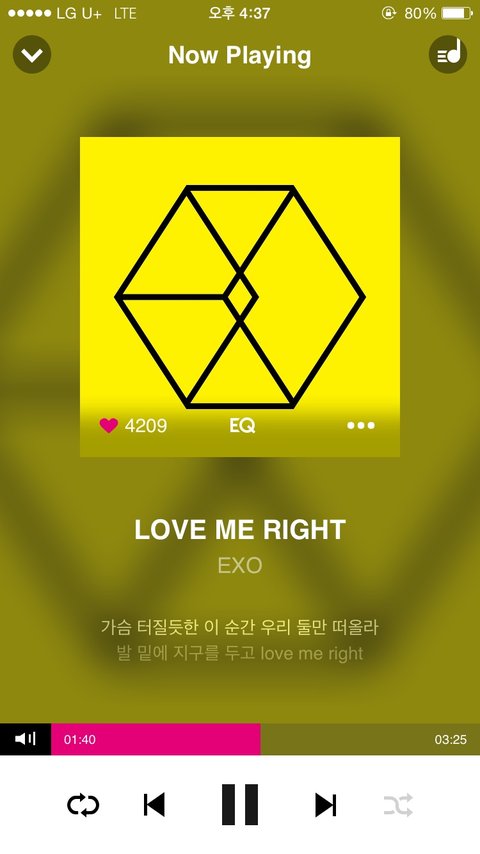Viewport: 480px width, 854px height.
Task: Open the volume speaker control
Action: pyautogui.click(x=26, y=739)
